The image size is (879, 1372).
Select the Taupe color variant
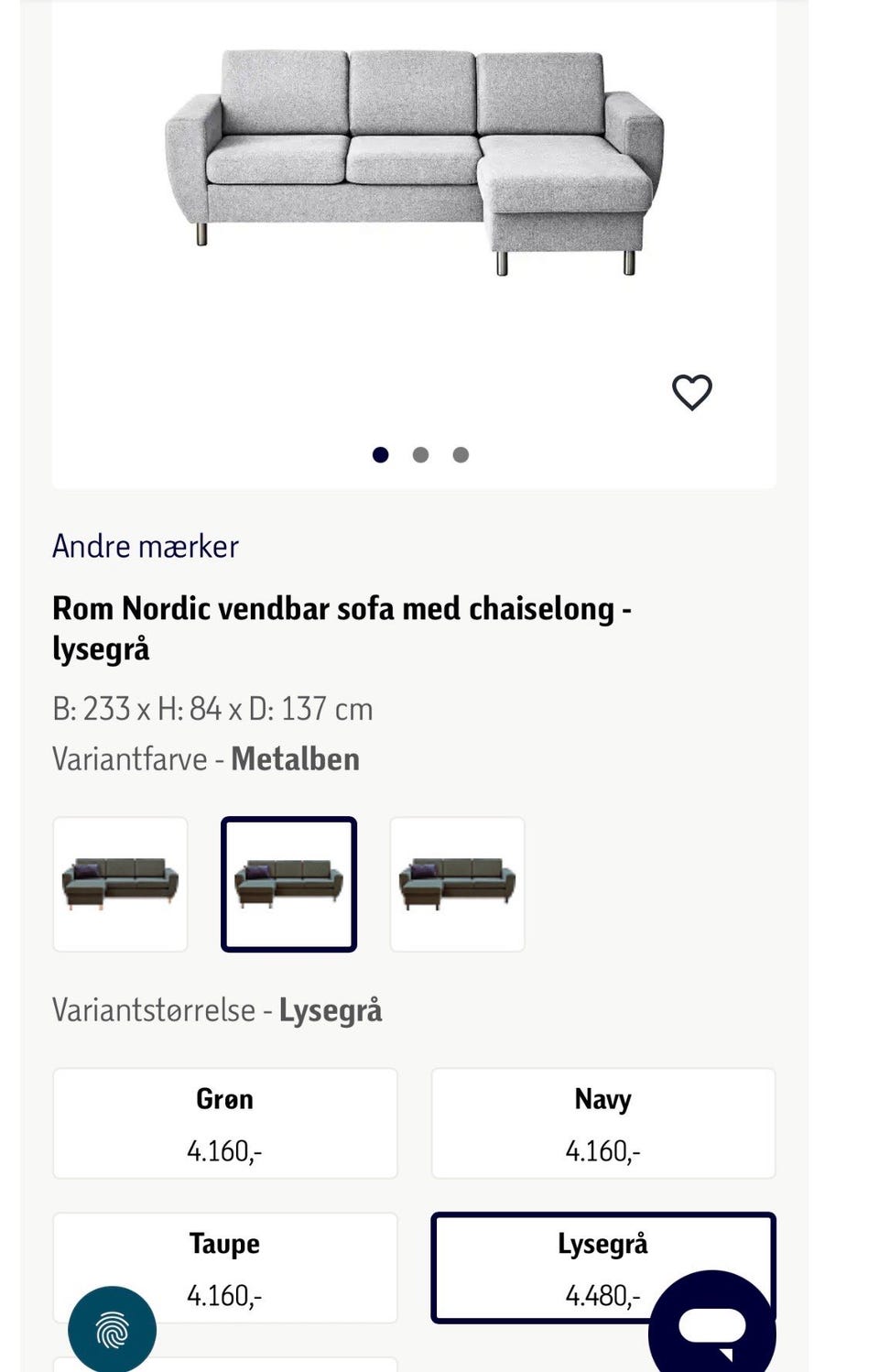(x=224, y=1267)
